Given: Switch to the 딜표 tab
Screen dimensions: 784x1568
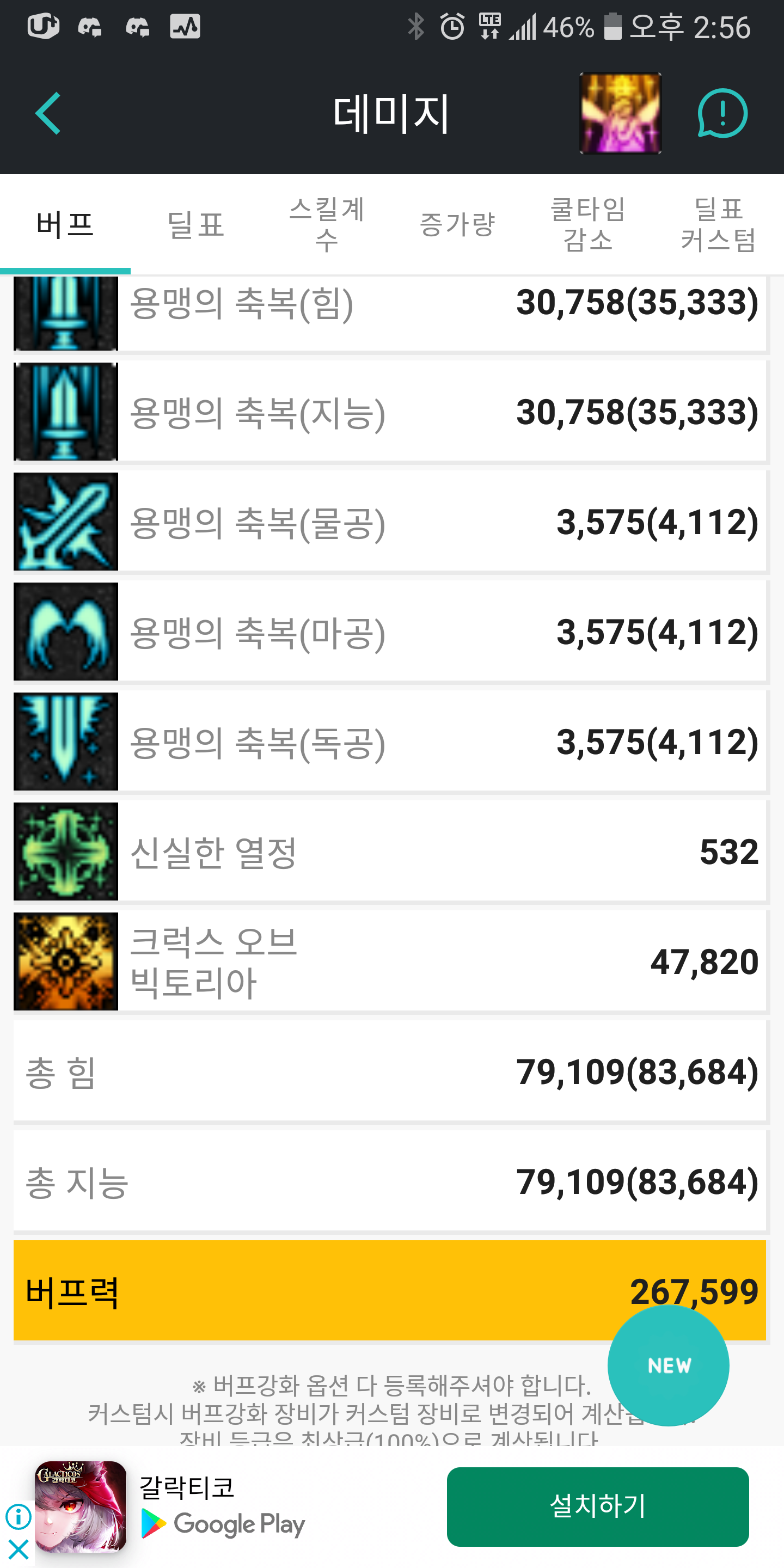Looking at the screenshot, I should 196,225.
